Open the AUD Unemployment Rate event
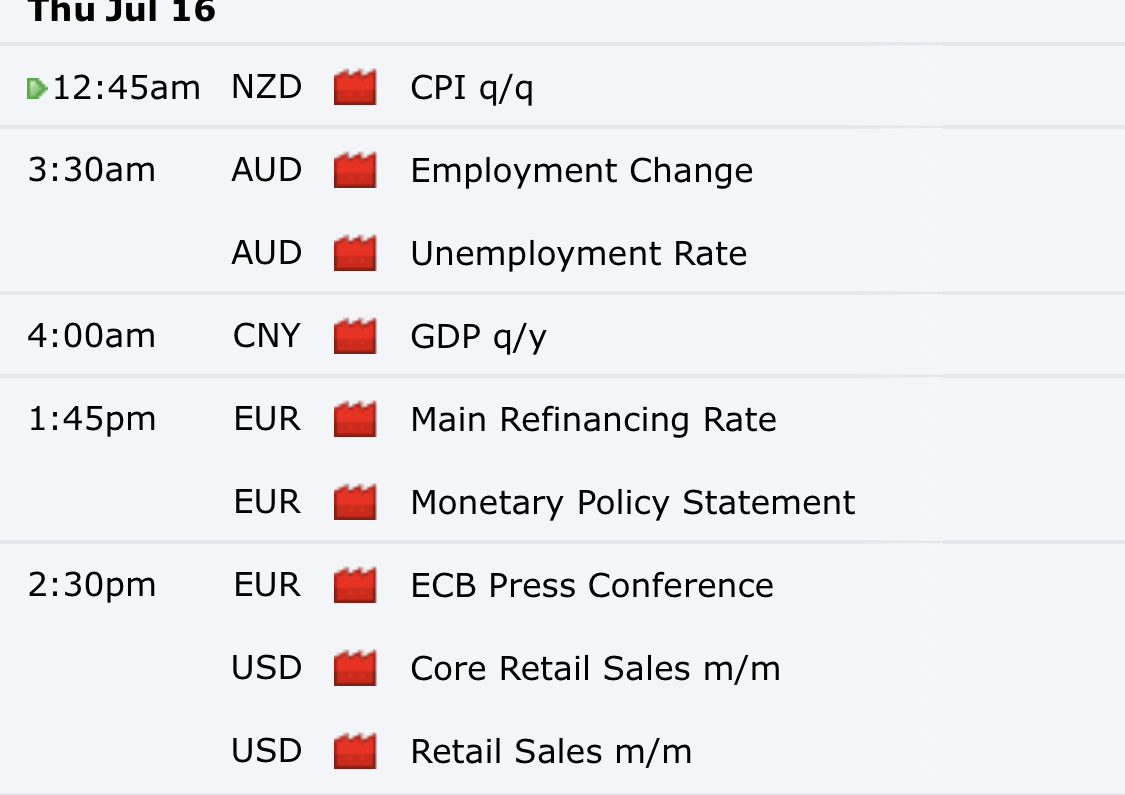1125x795 pixels. [x=578, y=254]
